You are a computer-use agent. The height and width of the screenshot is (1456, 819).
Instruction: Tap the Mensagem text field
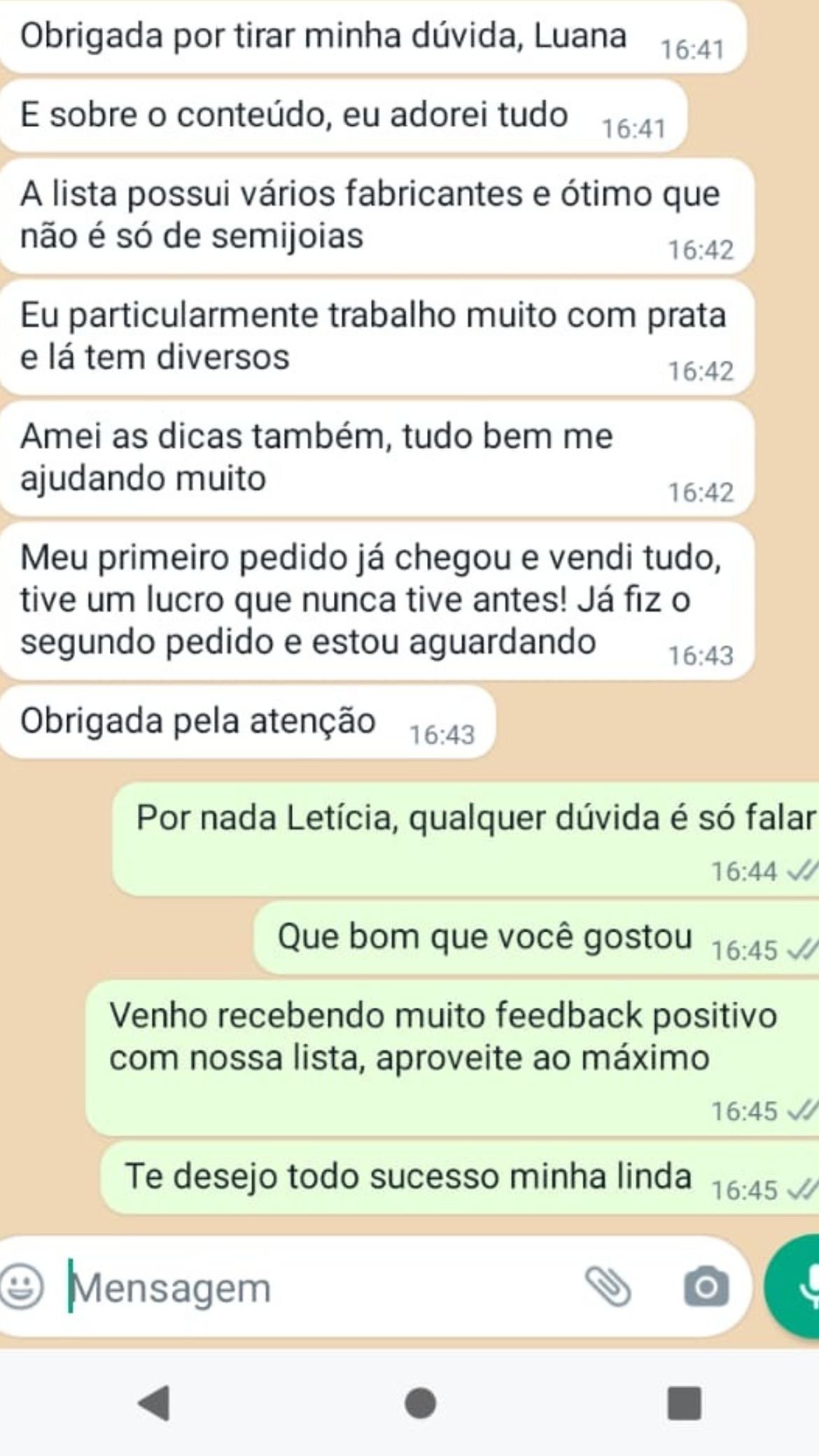point(315,1287)
